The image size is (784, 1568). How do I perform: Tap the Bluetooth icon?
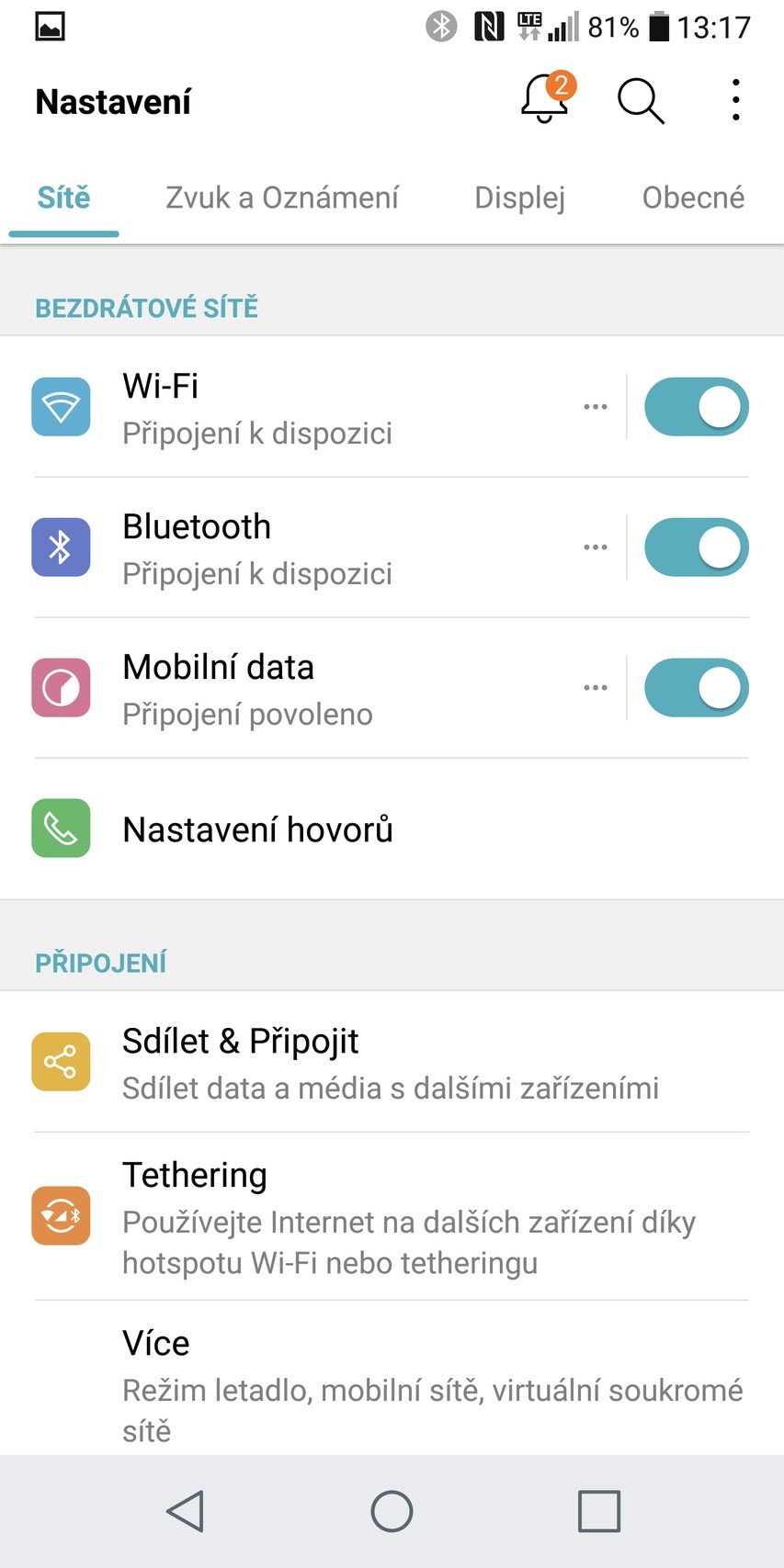(x=61, y=547)
